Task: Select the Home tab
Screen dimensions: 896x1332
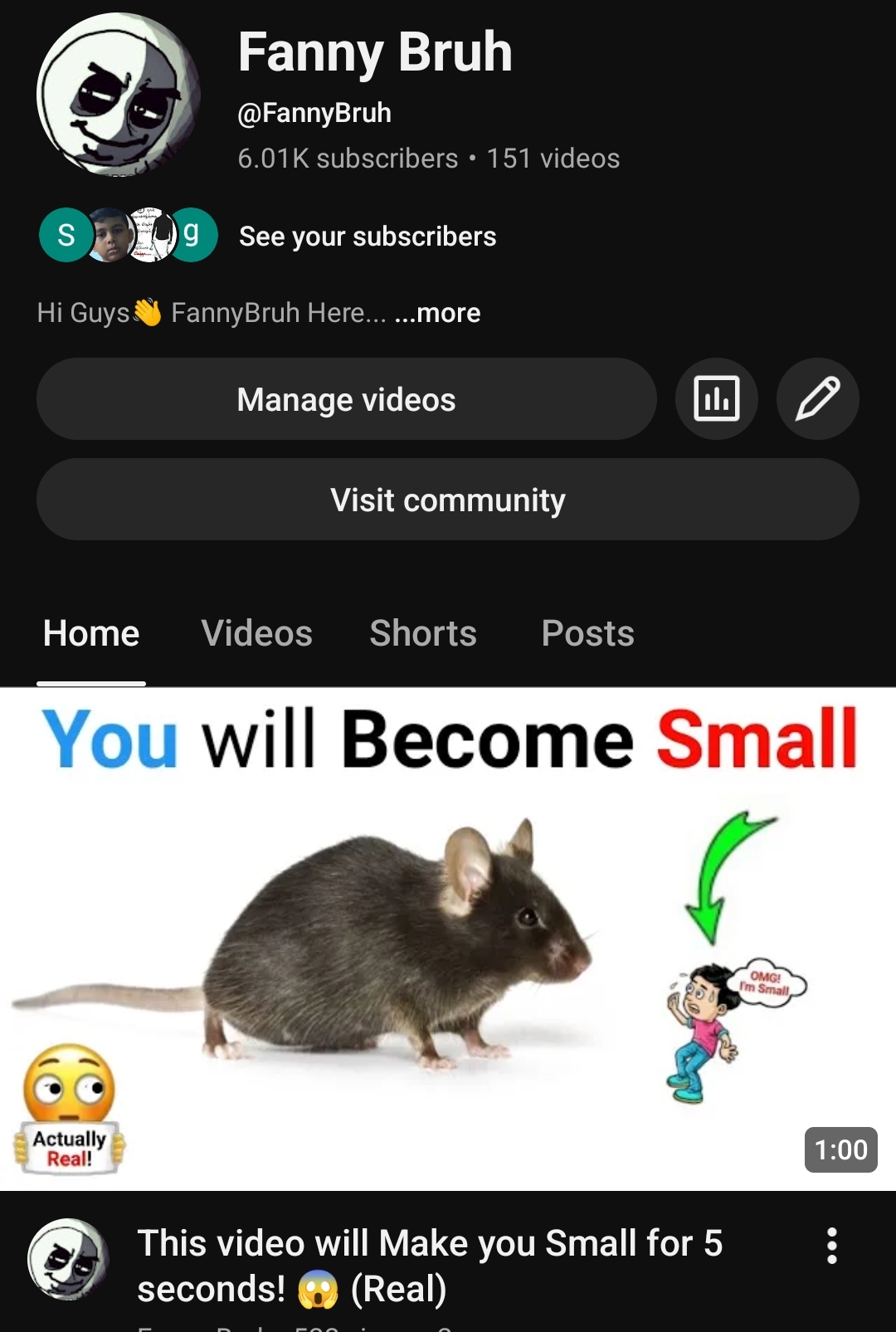Action: click(91, 633)
